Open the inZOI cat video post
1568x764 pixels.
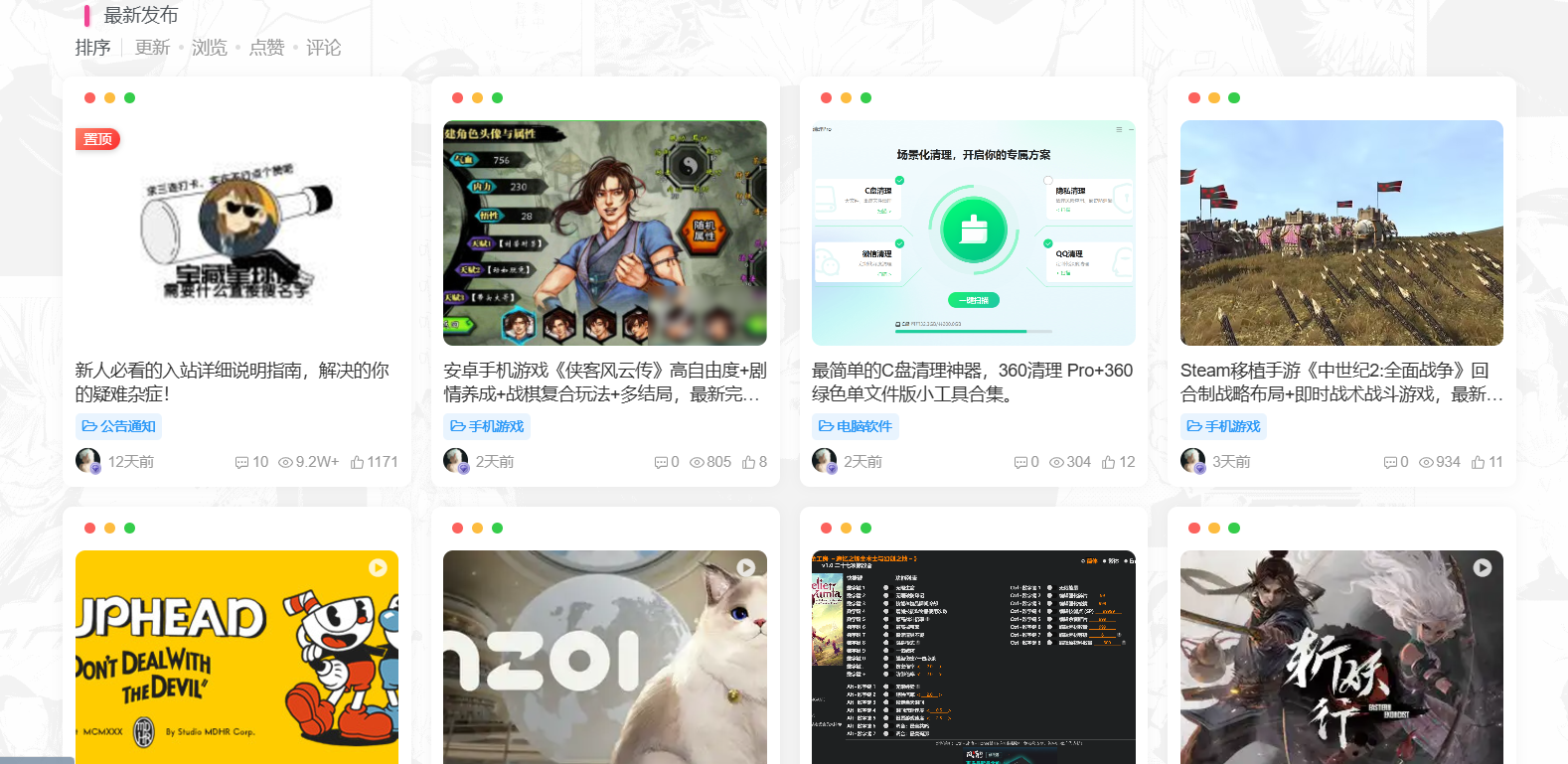click(x=604, y=656)
